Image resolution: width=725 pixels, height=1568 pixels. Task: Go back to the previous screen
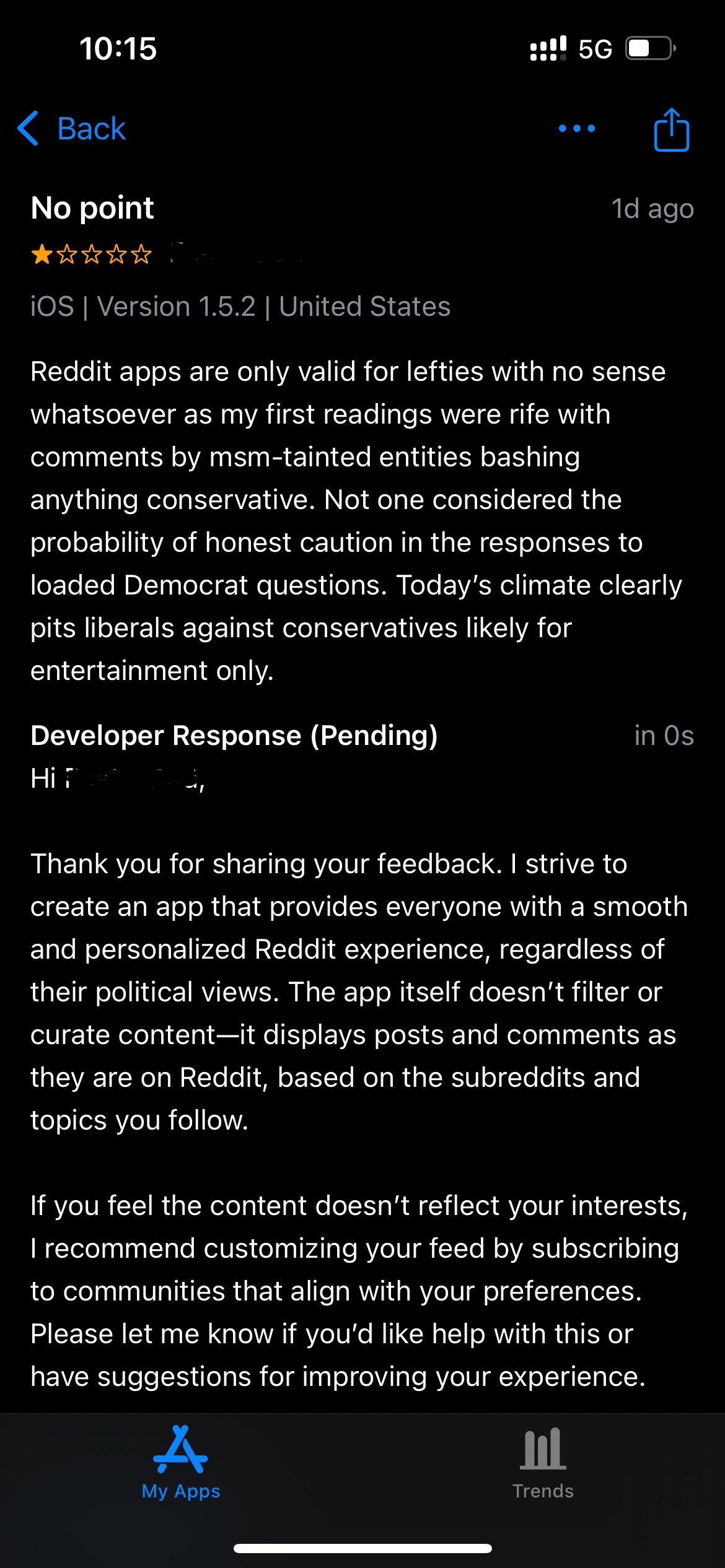[72, 129]
